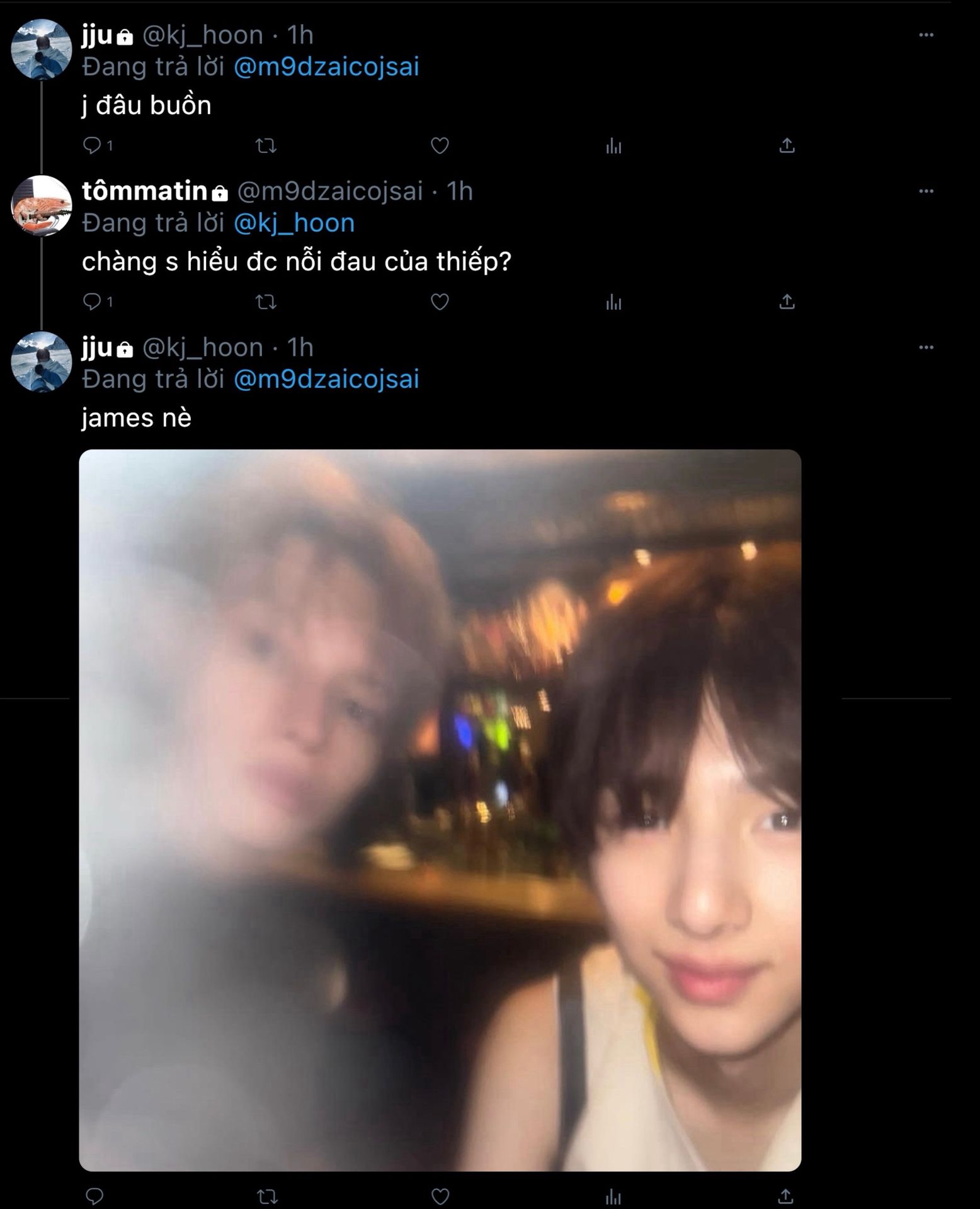The height and width of the screenshot is (1209, 980).
Task: Share the 'james nè' tweet
Action: 785,1196
